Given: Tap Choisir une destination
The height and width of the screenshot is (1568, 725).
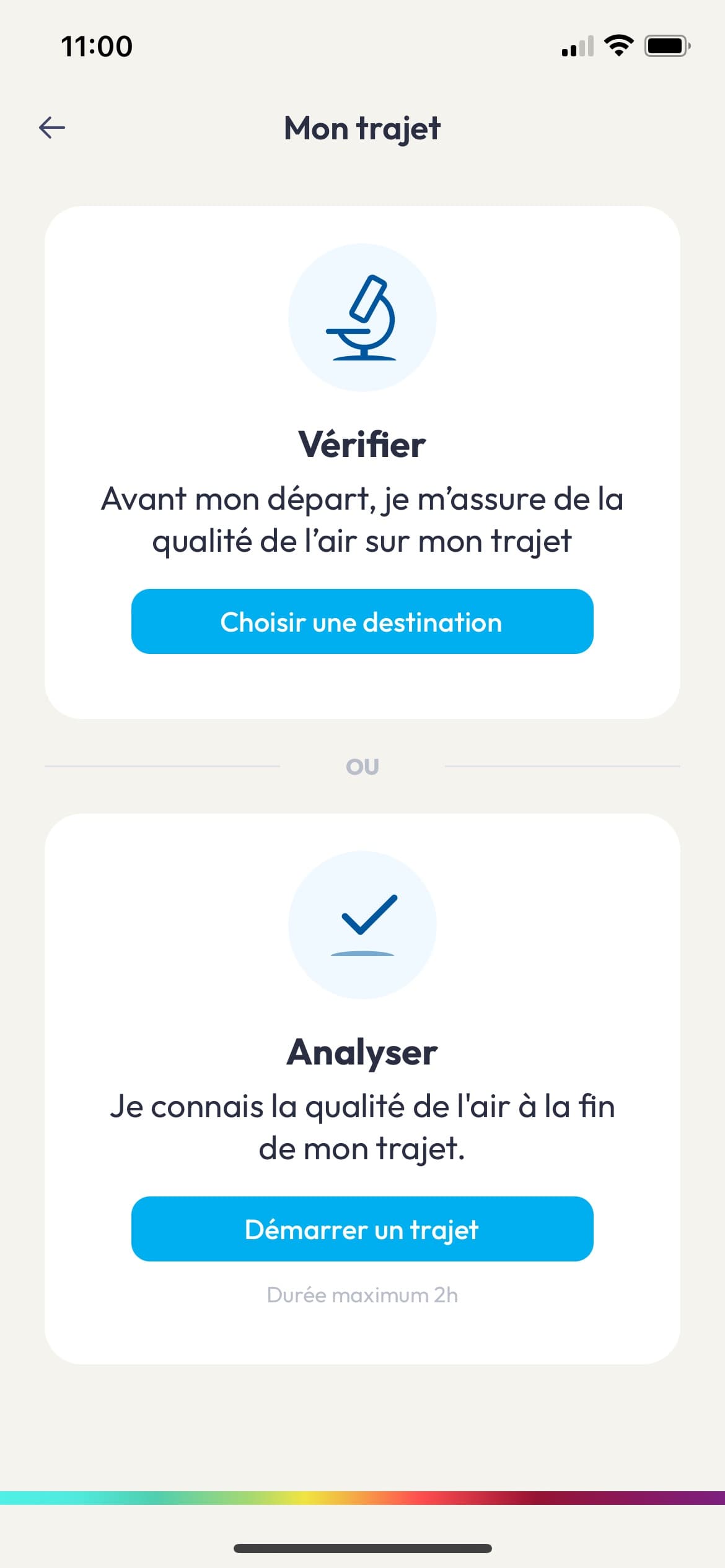Looking at the screenshot, I should point(362,622).
